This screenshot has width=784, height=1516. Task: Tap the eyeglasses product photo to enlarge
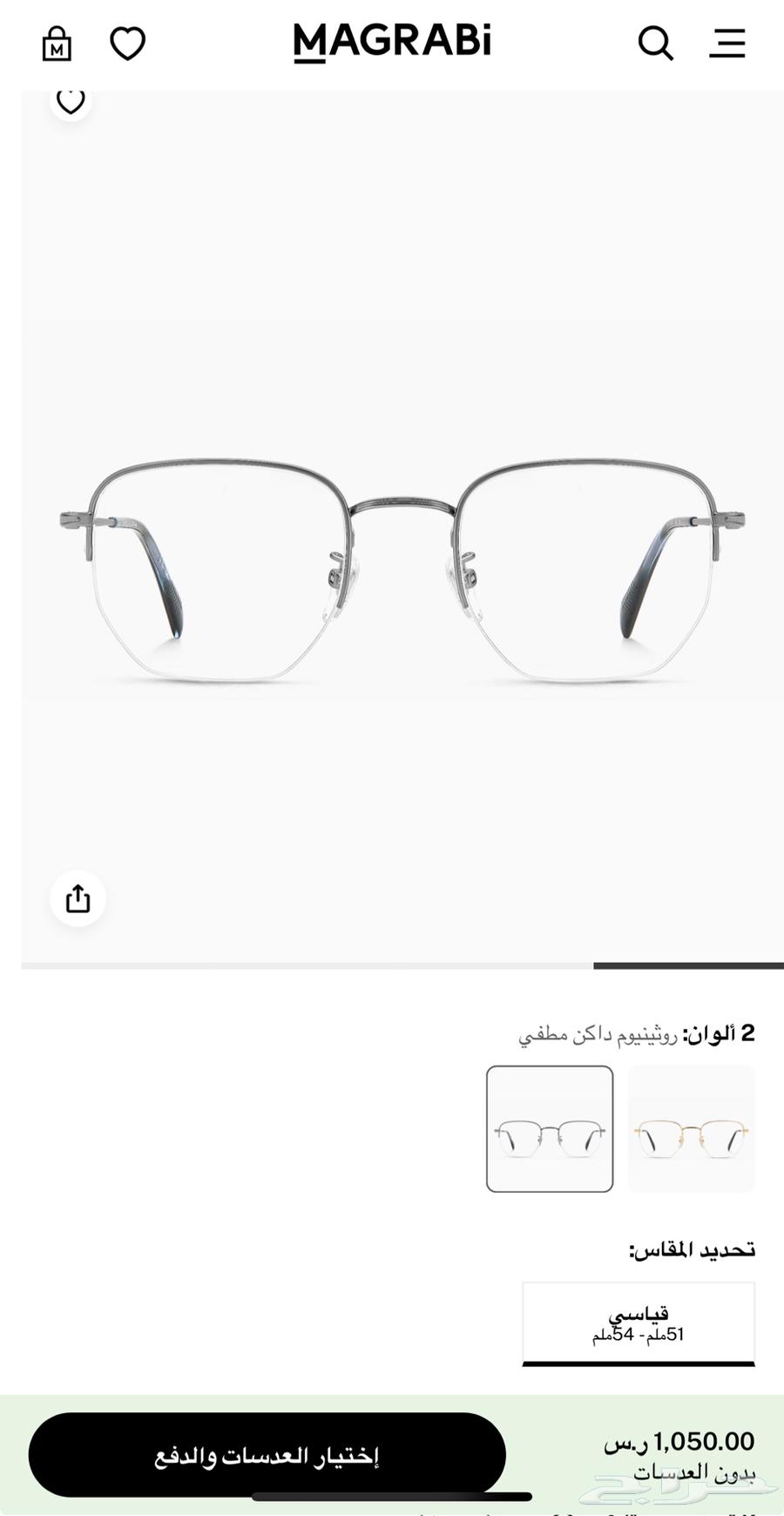pyautogui.click(x=392, y=540)
